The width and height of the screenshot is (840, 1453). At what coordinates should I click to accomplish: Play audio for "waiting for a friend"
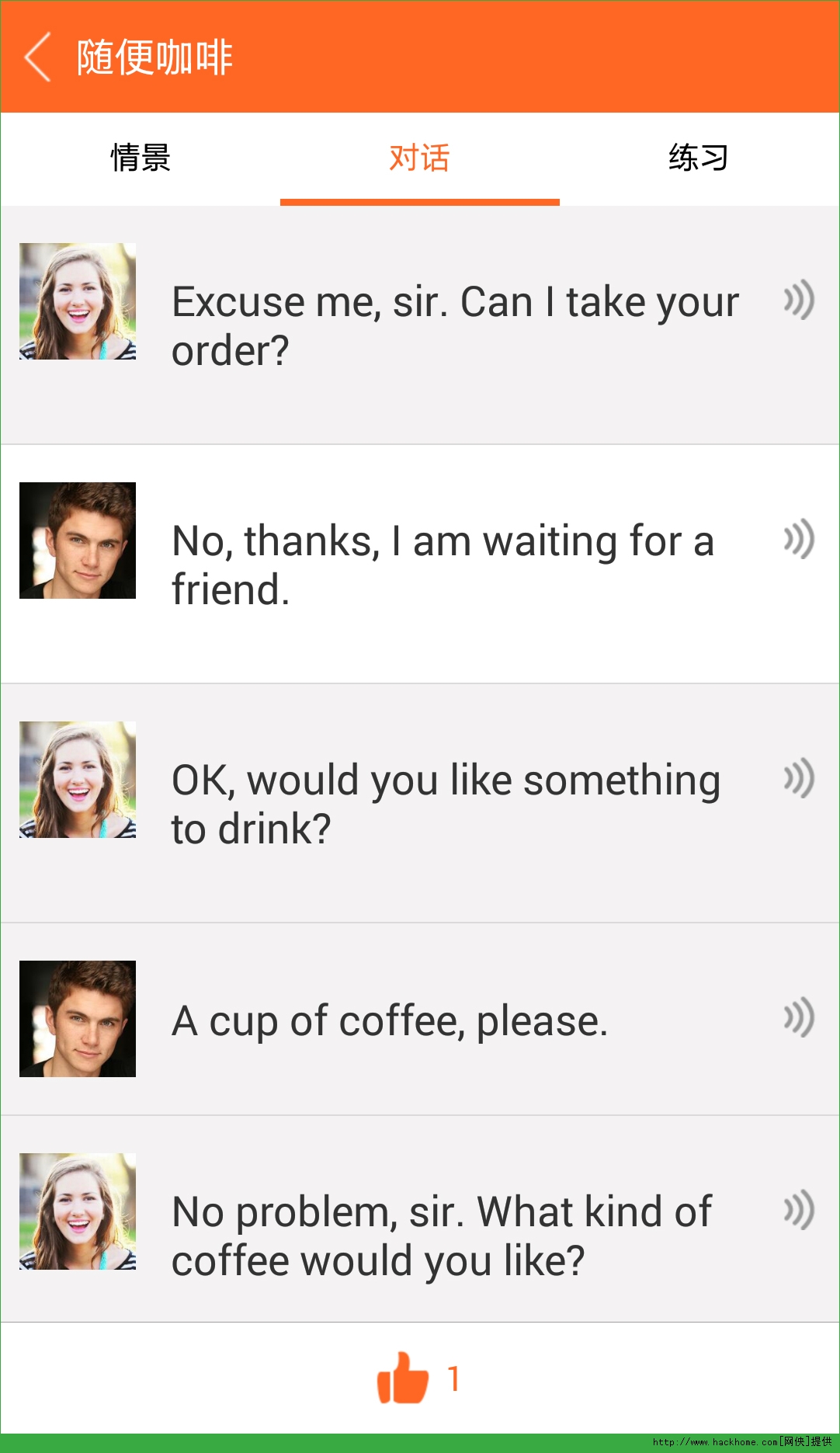click(799, 540)
